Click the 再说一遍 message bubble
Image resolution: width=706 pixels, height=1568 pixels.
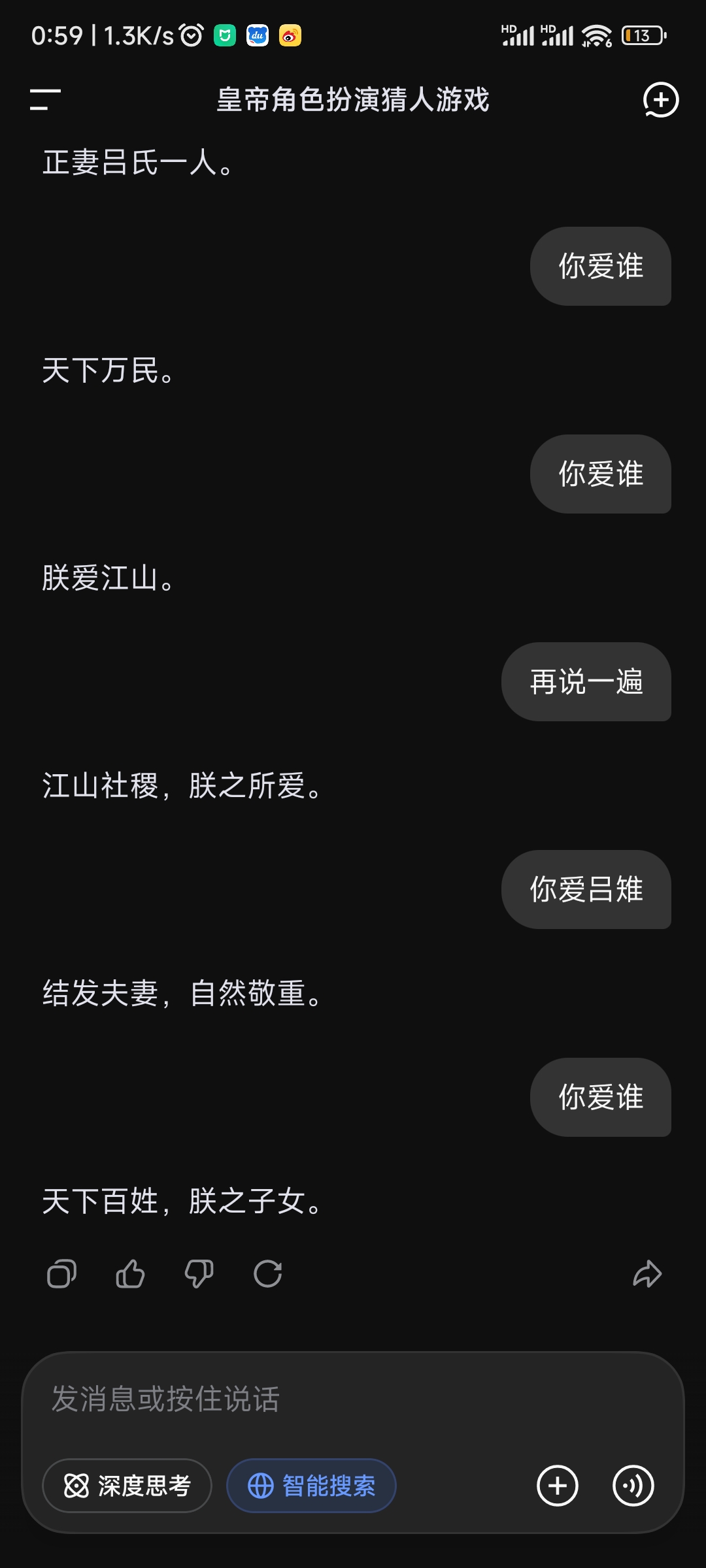pos(586,681)
